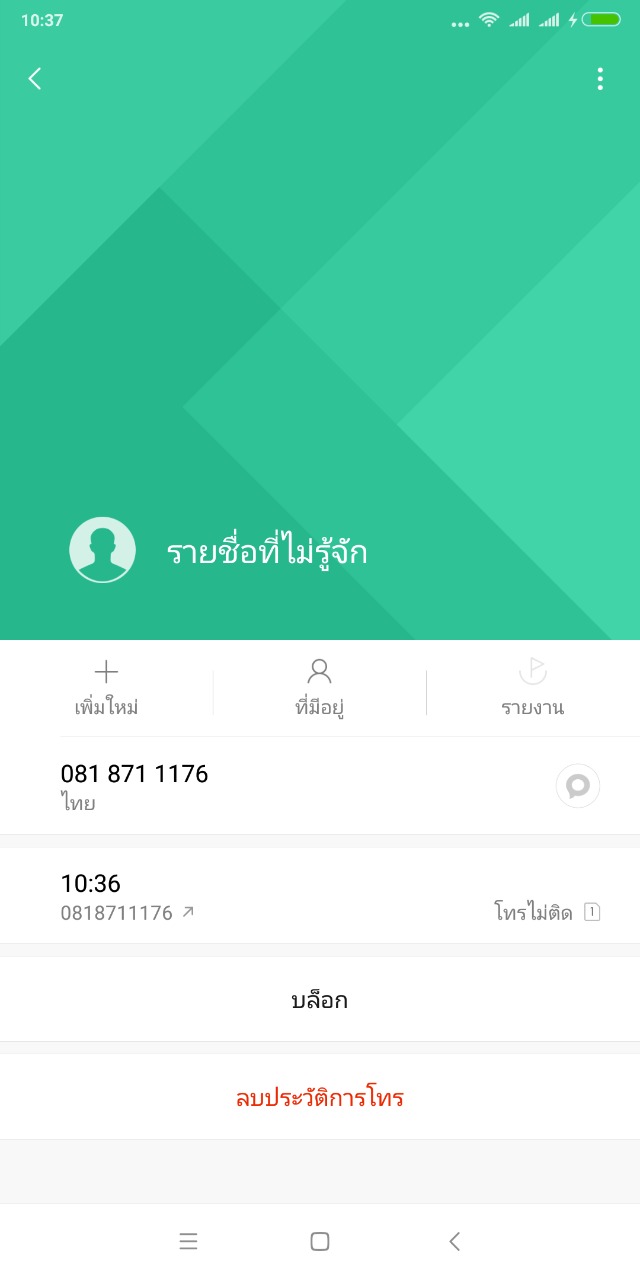The image size is (640, 1280).
Task: Go back using the top-left arrow
Action: [35, 79]
